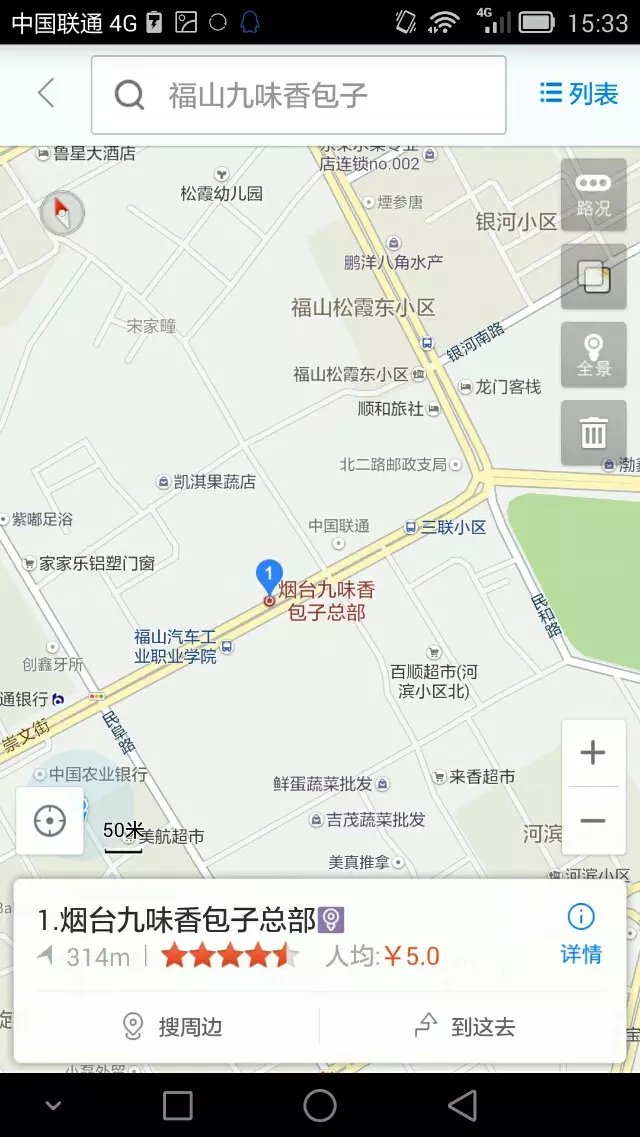Open 全景 panorama view
640x1137 pixels.
tap(594, 355)
